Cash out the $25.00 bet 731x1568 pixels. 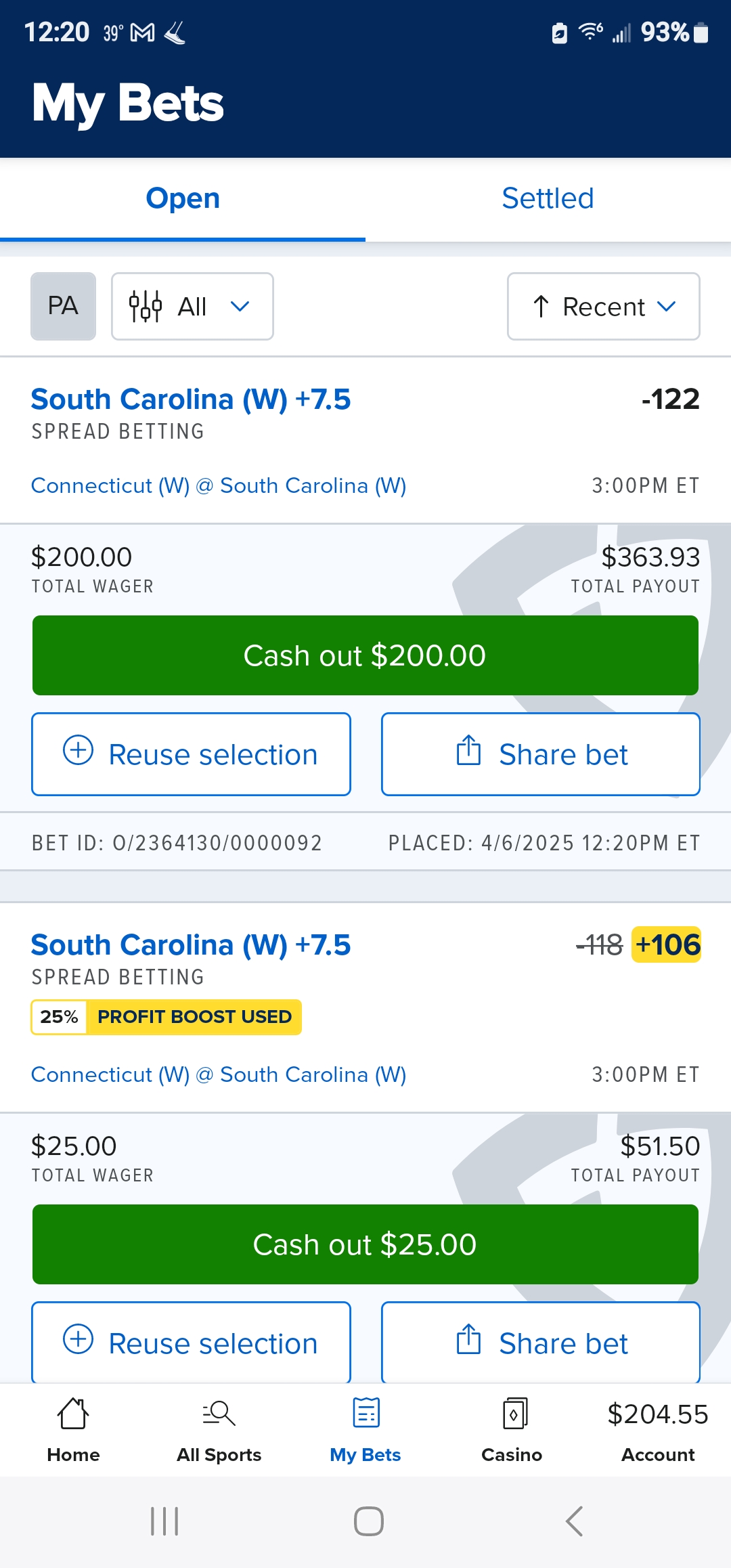tap(365, 1244)
